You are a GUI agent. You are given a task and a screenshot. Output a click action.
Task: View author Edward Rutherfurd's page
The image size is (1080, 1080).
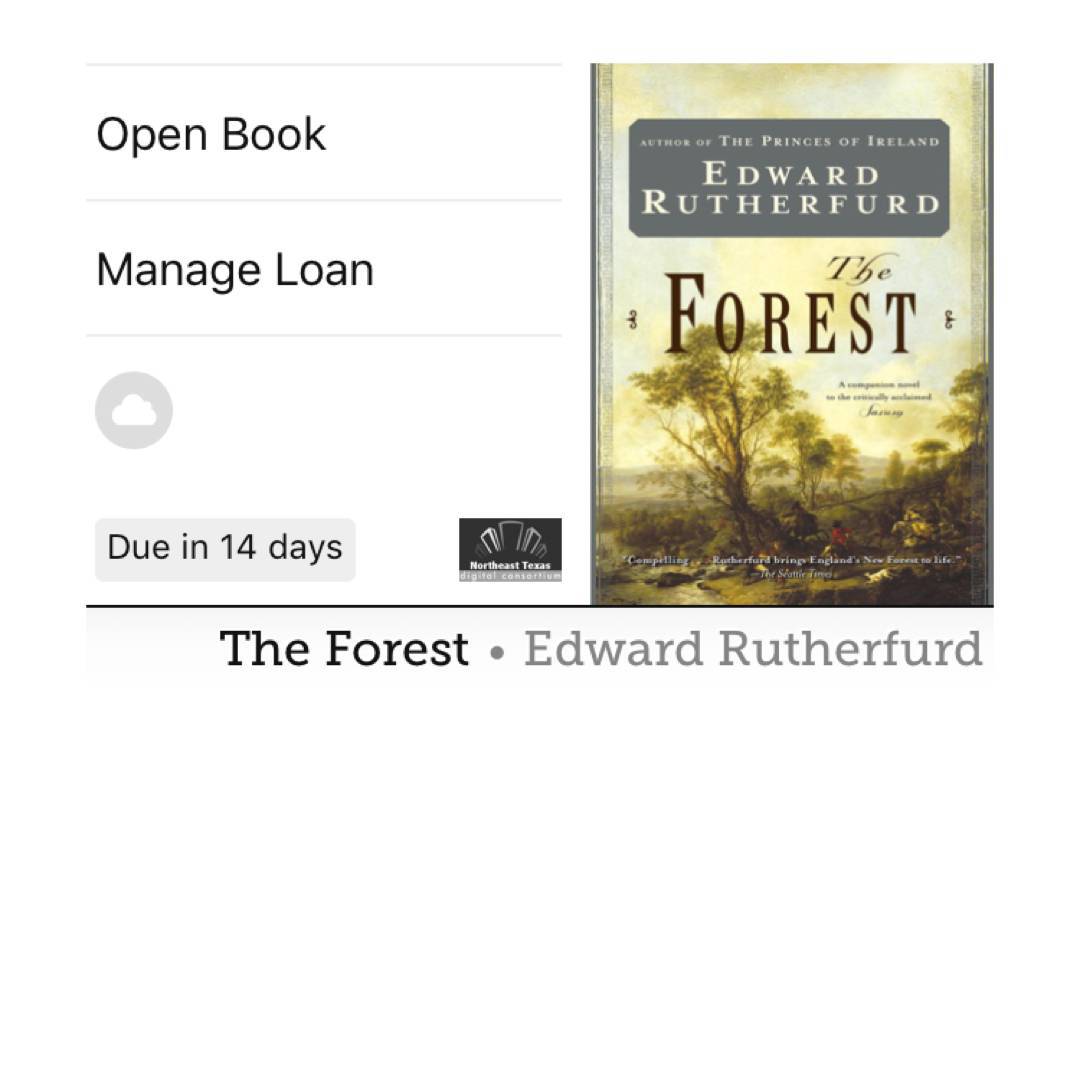(752, 649)
